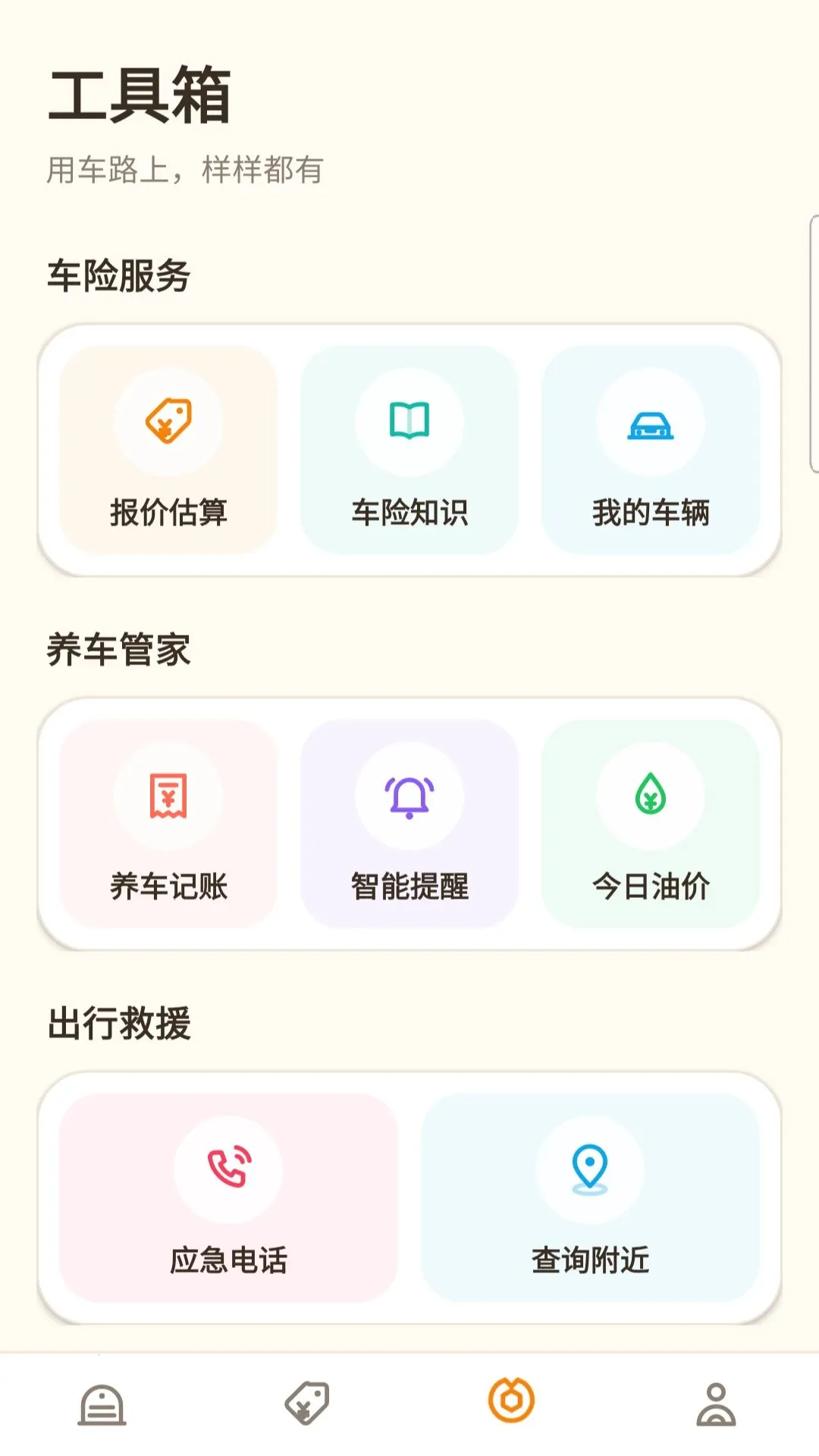Open the profile tab in bottom bar

717,1404
